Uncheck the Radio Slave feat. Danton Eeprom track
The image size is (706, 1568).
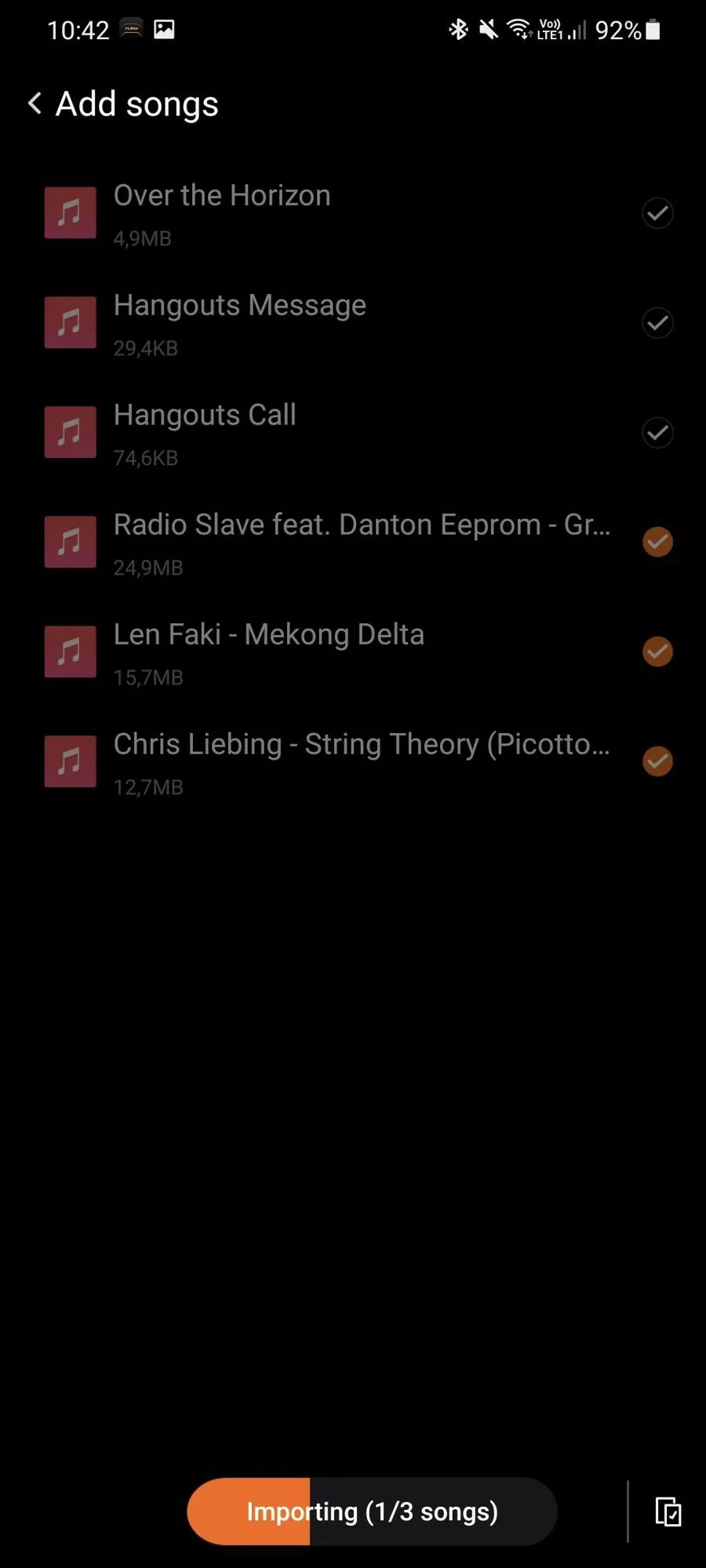click(657, 542)
